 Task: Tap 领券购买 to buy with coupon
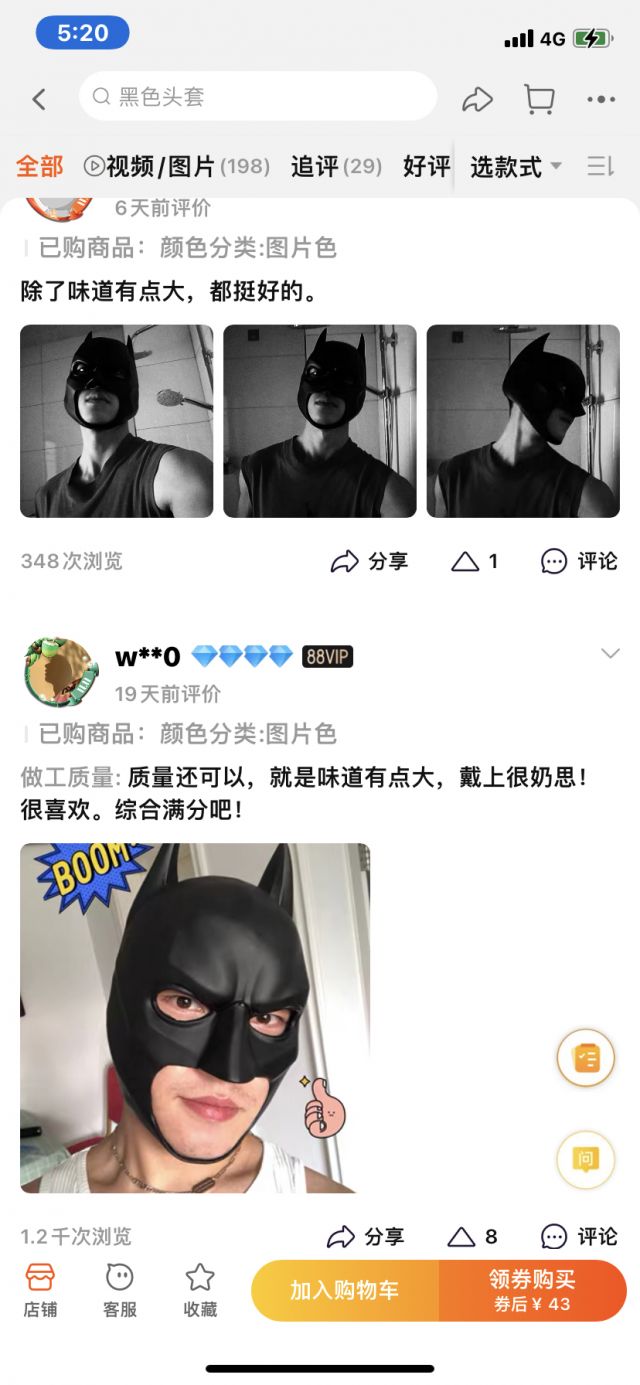533,1290
